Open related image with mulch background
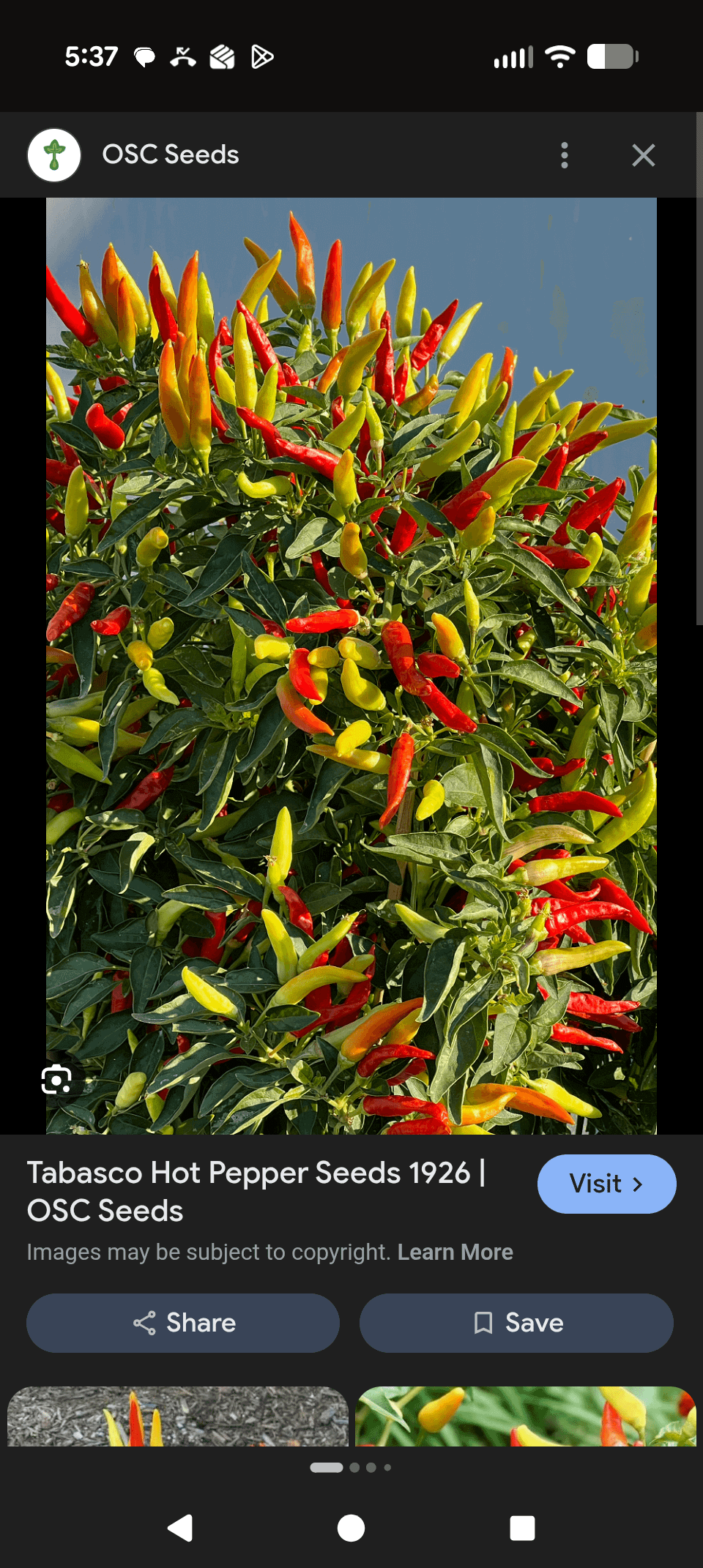Viewport: 703px width, 1568px height. tap(177, 1416)
